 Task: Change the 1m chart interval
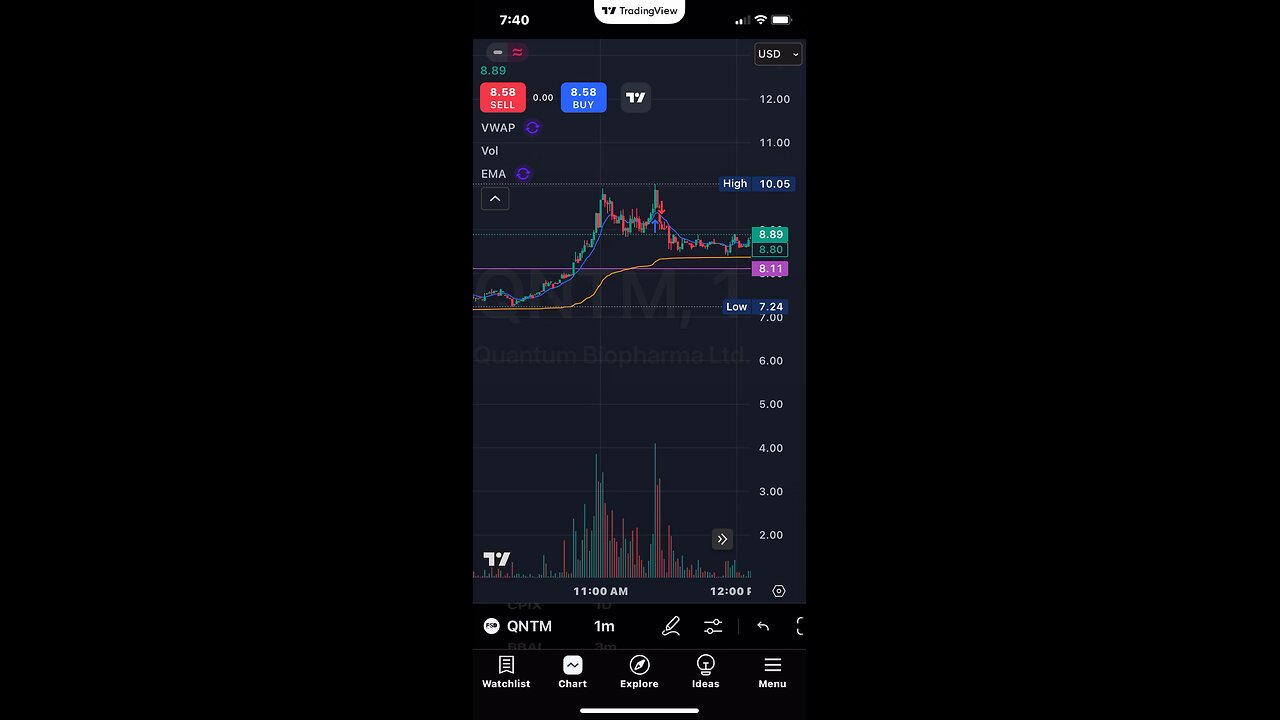(604, 626)
